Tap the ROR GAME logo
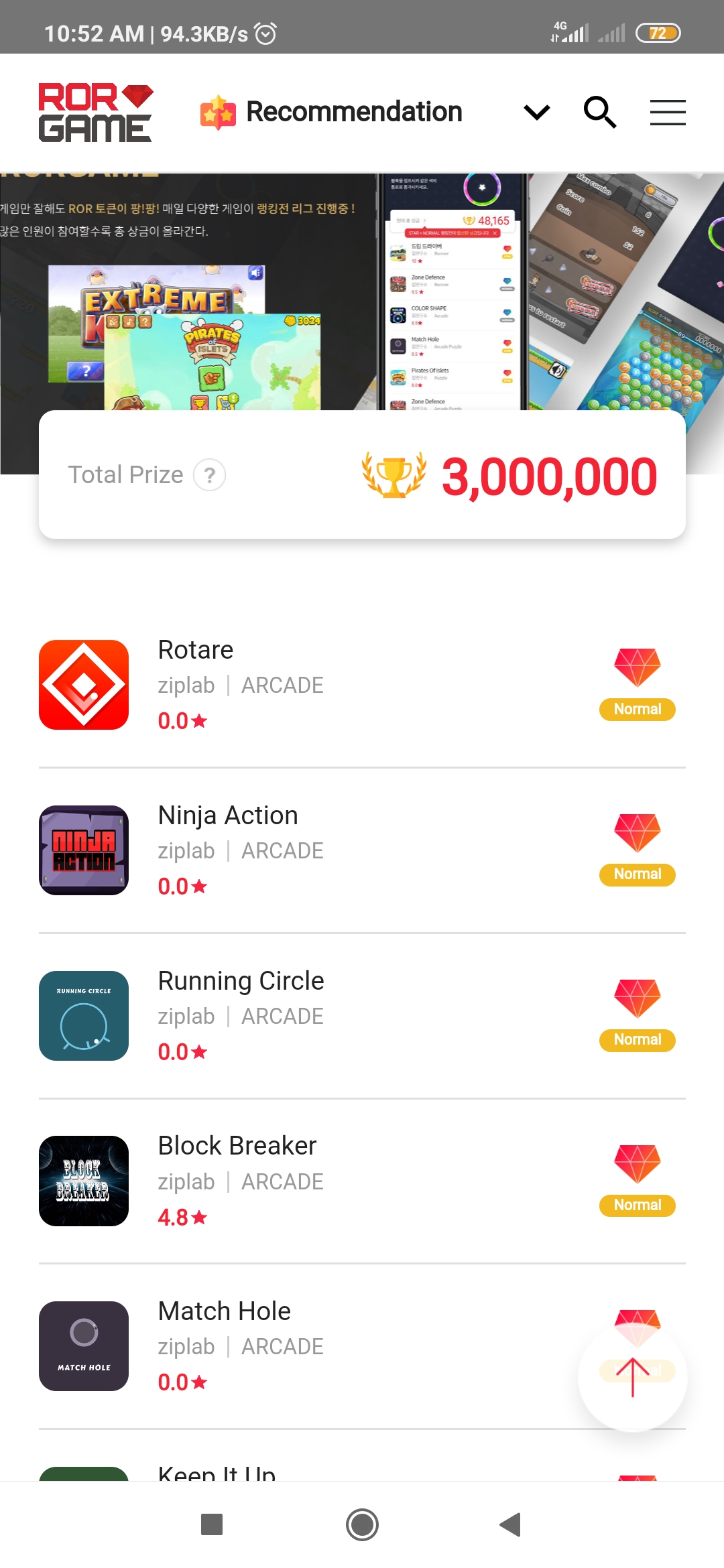The width and height of the screenshot is (724, 1568). tap(96, 112)
